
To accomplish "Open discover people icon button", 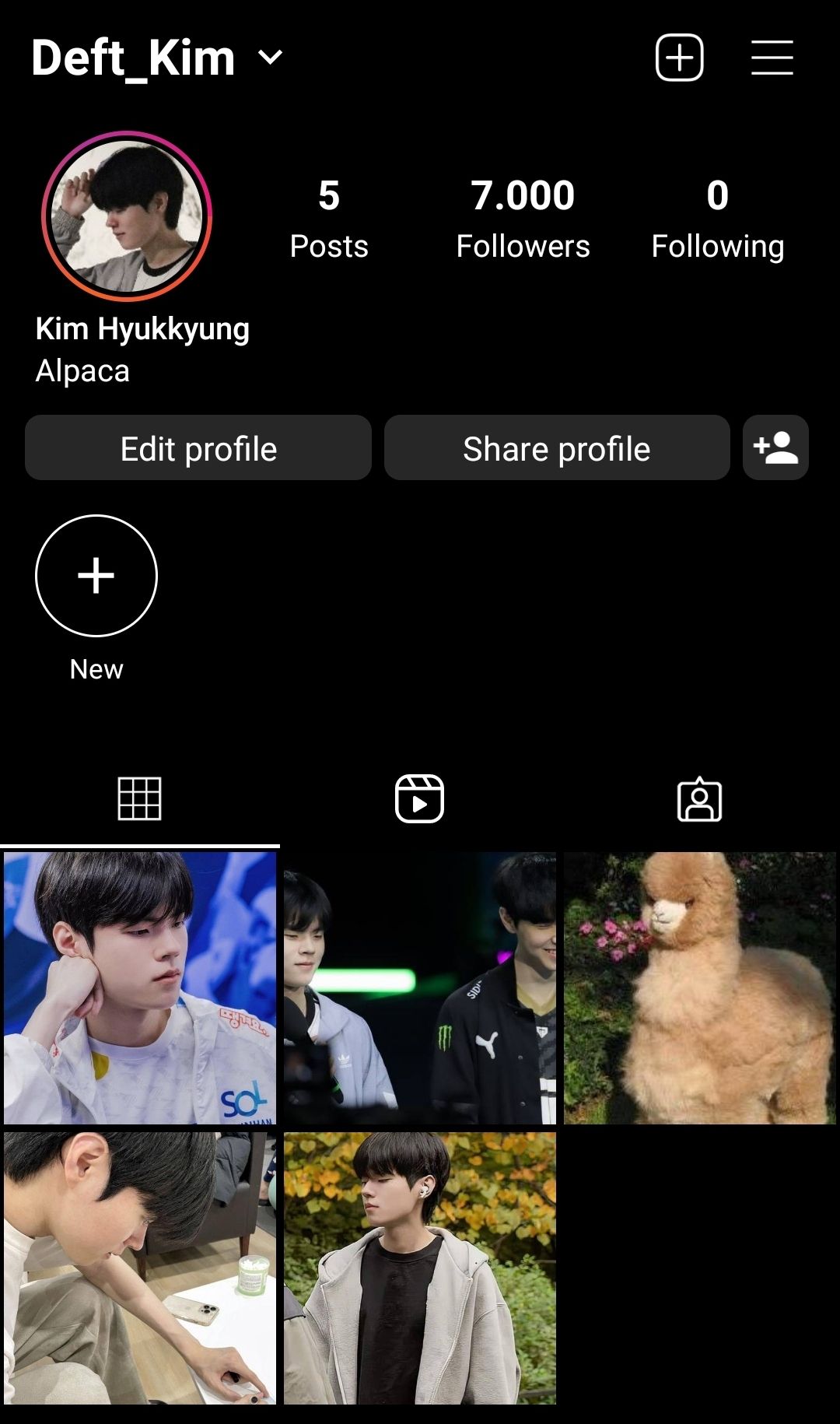I will 776,447.
